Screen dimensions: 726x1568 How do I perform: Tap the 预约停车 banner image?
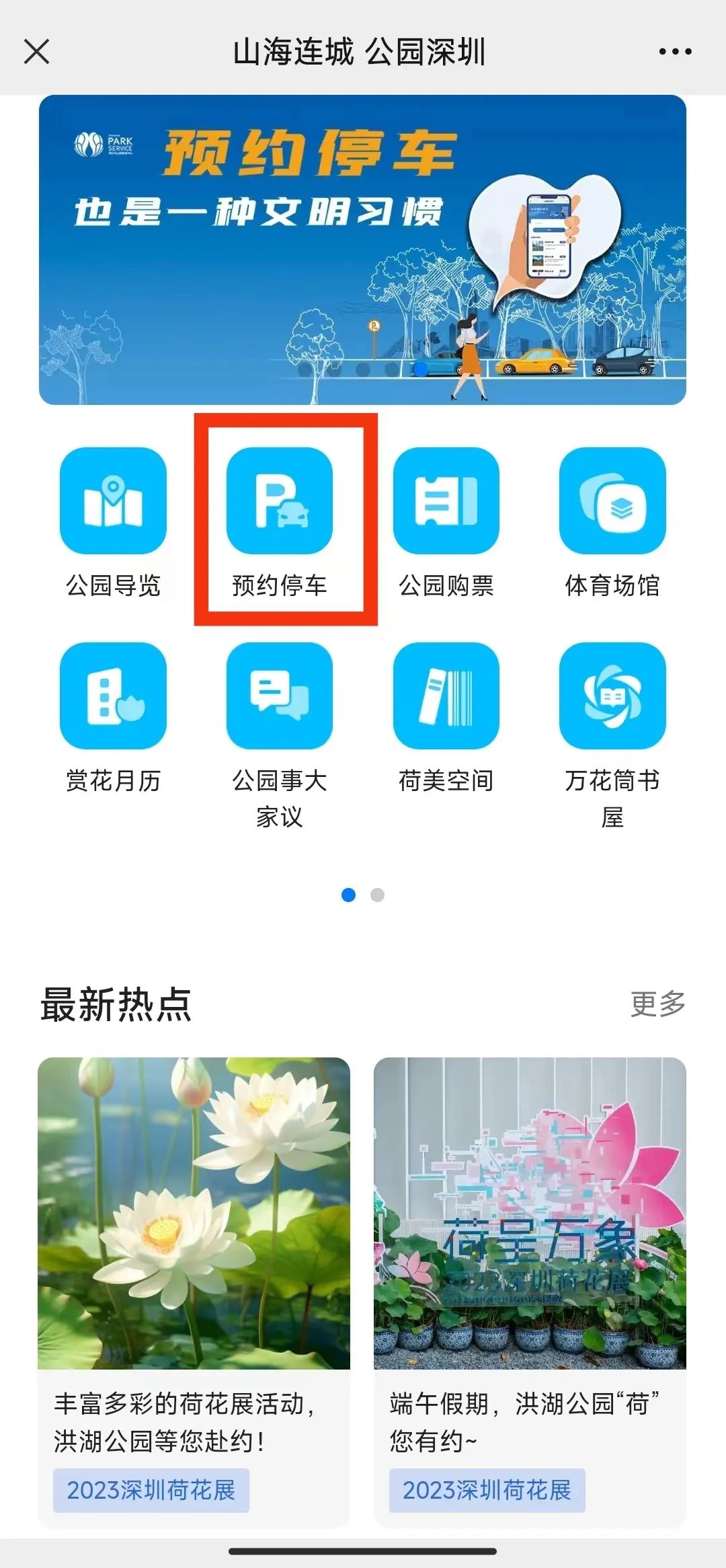[x=363, y=250]
